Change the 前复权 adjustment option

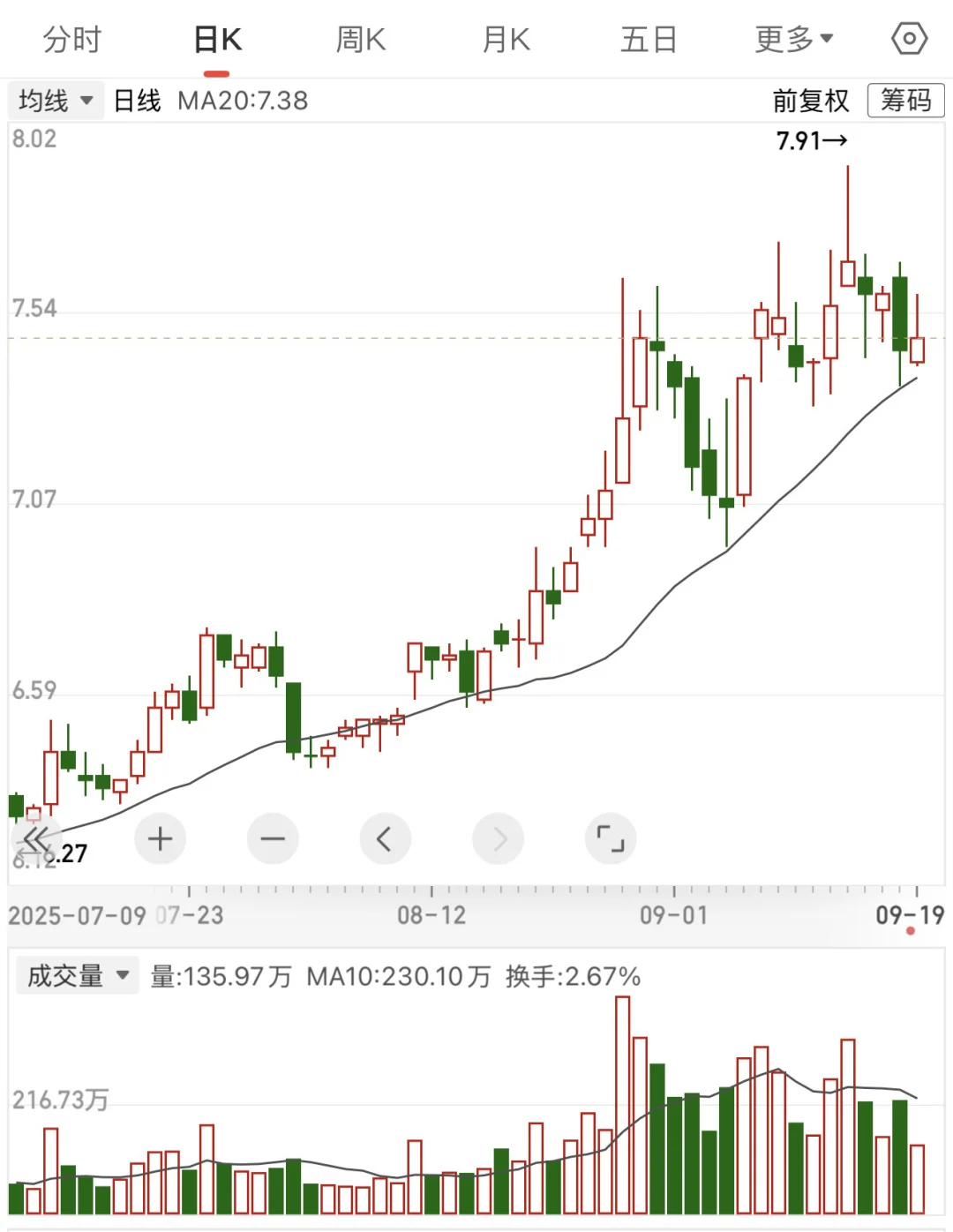point(810,101)
